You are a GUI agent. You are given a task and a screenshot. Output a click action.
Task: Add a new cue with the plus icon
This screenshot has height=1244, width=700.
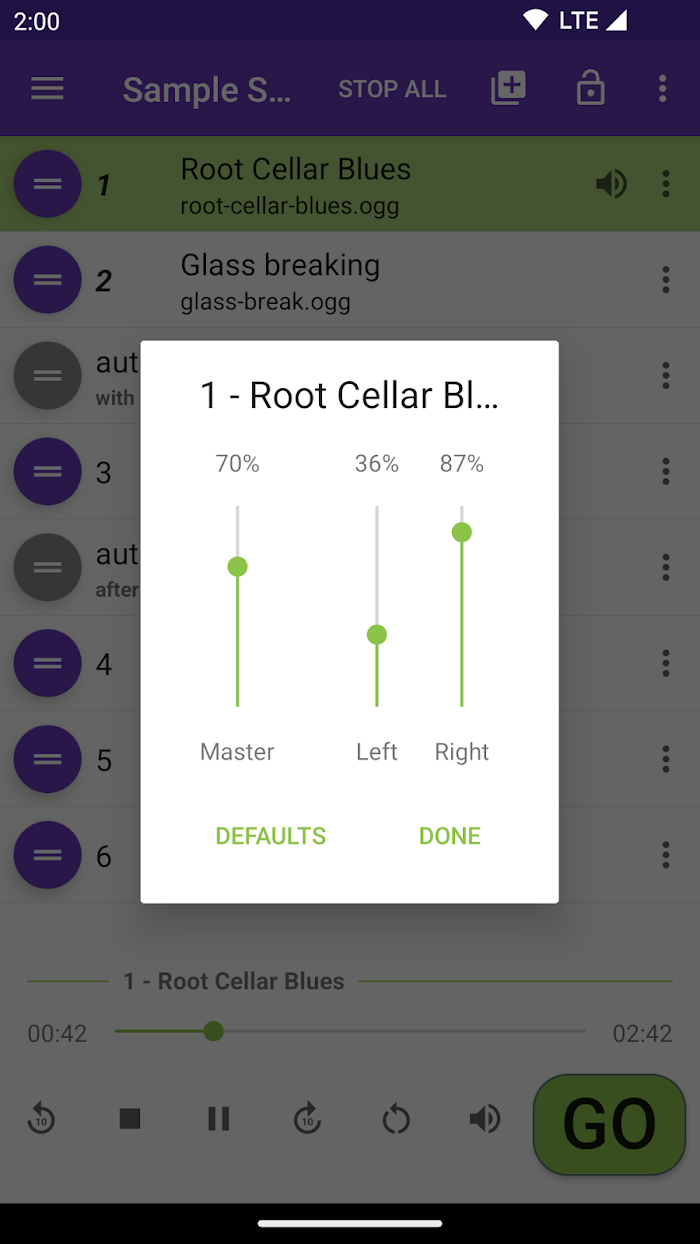[x=508, y=89]
